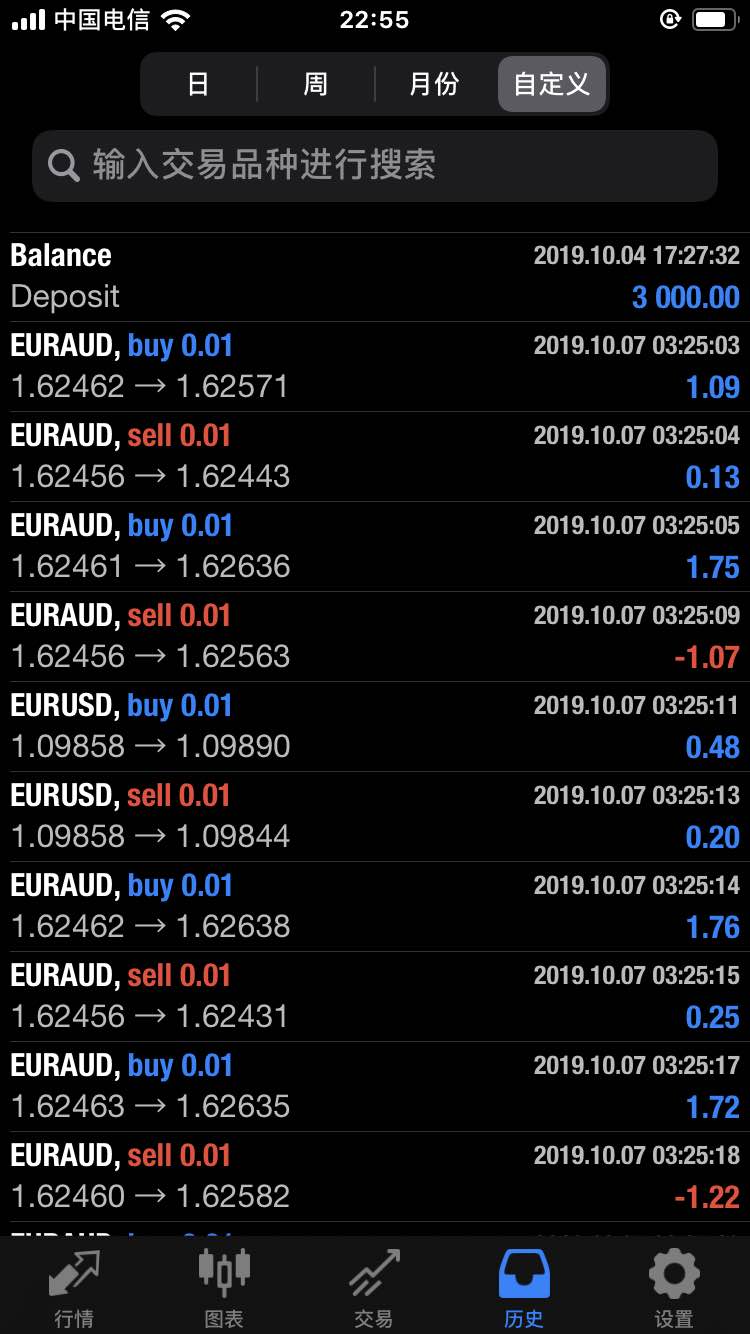Open the EURAUD sell trade with loss -1.07
Image resolution: width=750 pixels, height=1334 pixels.
(375, 637)
